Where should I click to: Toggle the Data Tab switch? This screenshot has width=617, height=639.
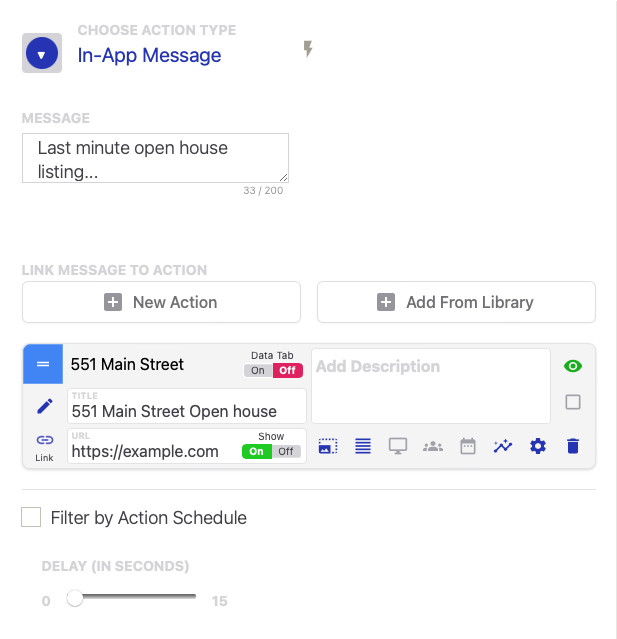tap(274, 370)
